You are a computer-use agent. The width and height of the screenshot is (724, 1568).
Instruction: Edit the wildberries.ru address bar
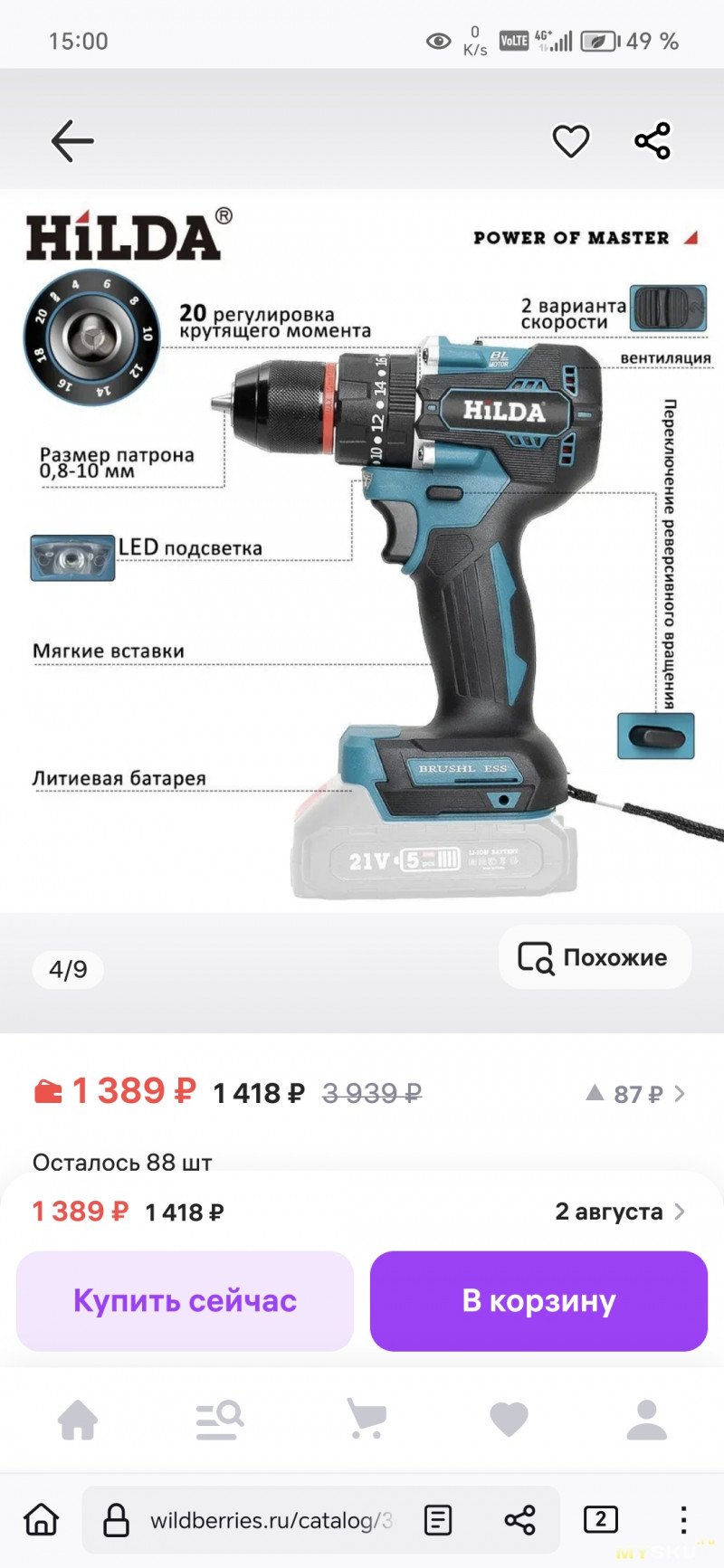[x=270, y=1520]
